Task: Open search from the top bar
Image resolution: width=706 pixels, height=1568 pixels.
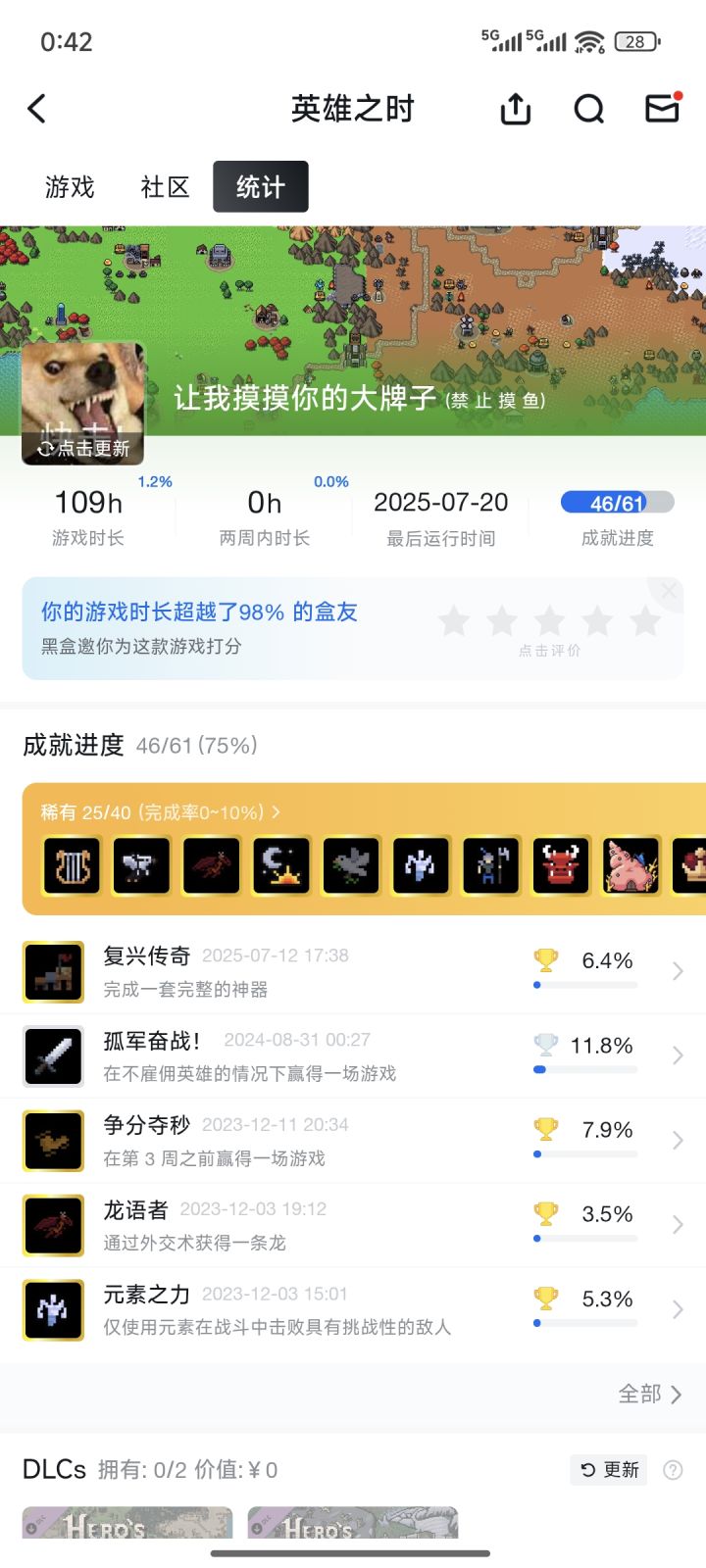Action: tap(588, 109)
